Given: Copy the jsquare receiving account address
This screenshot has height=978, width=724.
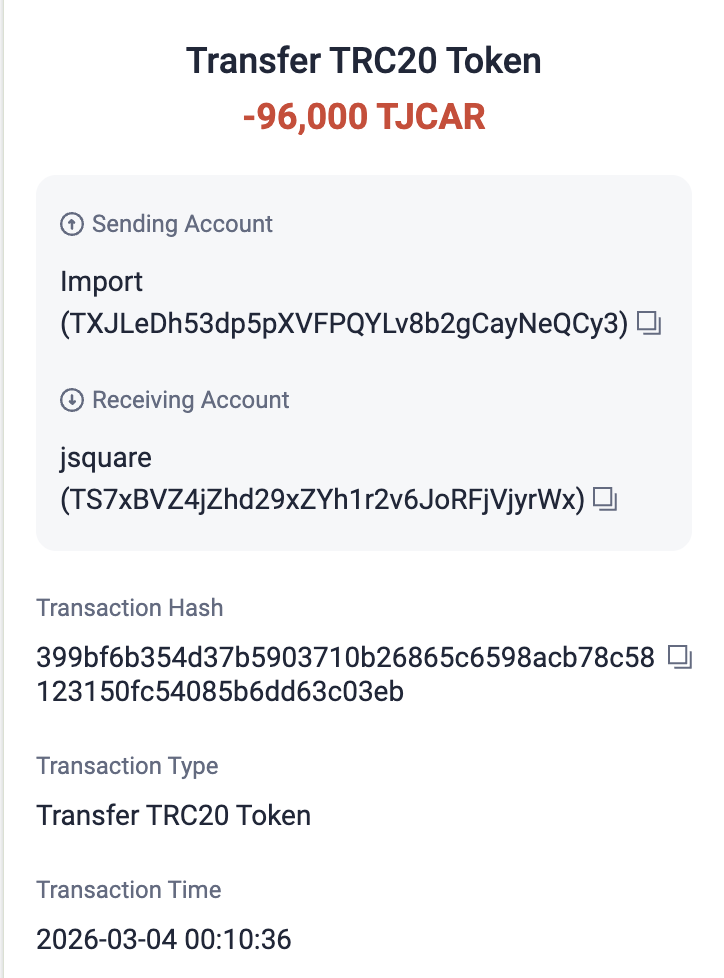Looking at the screenshot, I should [605, 499].
